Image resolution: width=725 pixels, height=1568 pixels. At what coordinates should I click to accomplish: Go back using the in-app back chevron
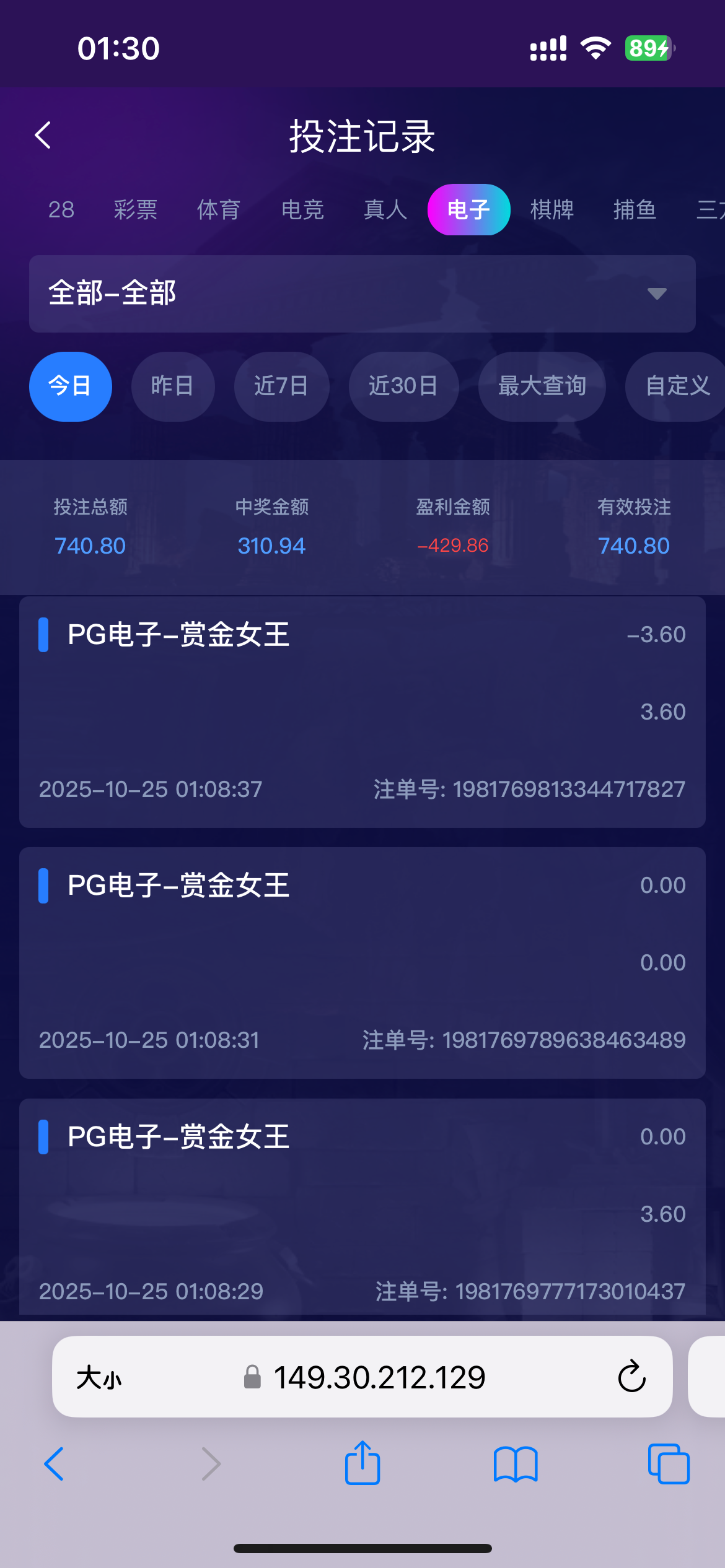click(43, 134)
